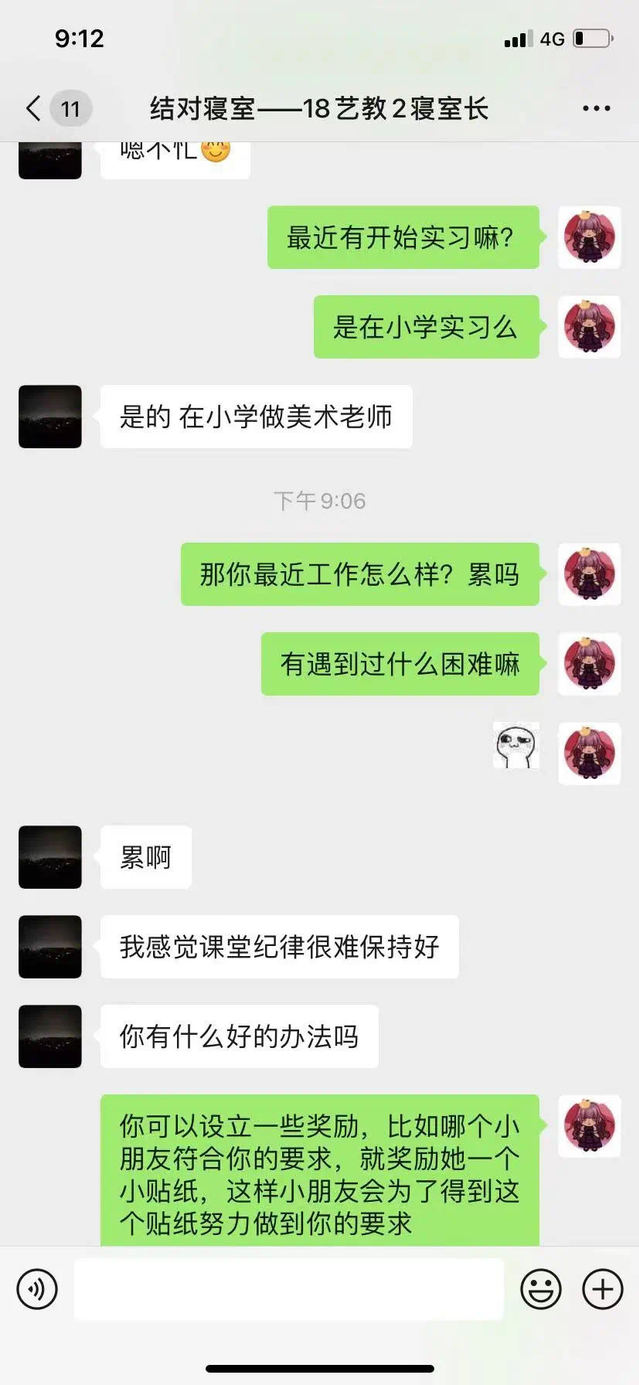
Task: Open the plus attachments menu
Action: 602,1290
